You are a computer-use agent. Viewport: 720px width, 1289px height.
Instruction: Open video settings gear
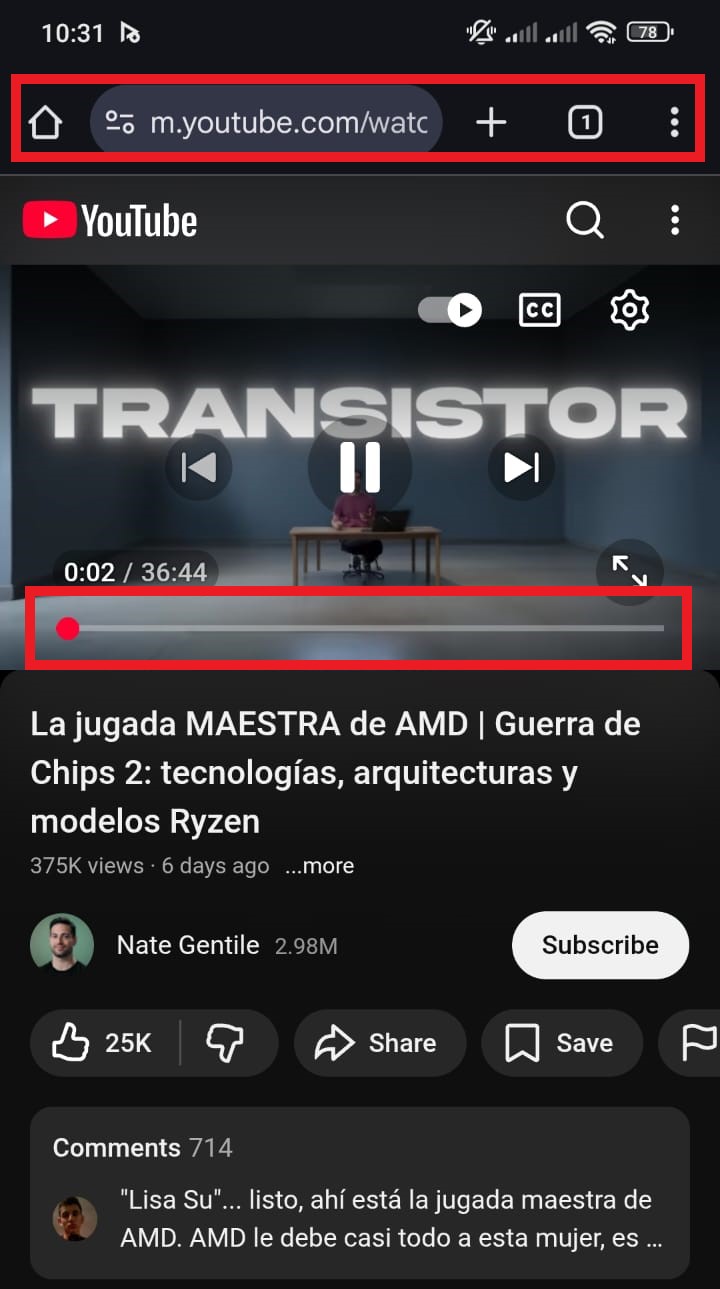coord(630,310)
